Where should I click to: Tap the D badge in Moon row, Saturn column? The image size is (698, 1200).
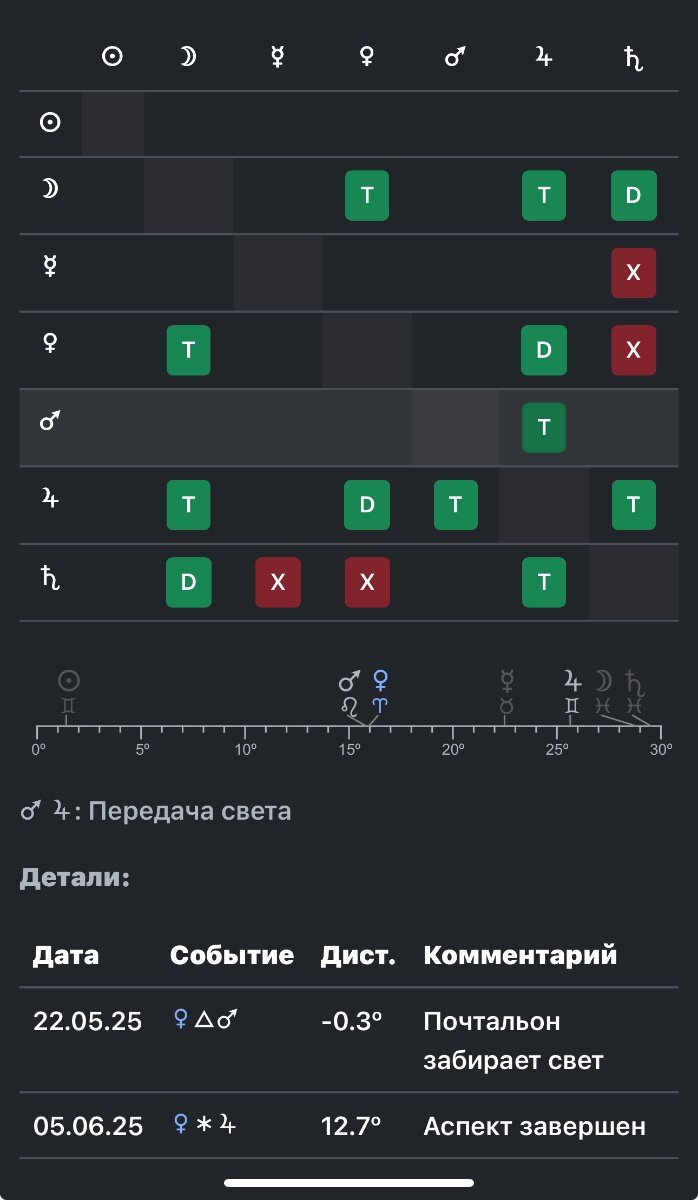633,195
